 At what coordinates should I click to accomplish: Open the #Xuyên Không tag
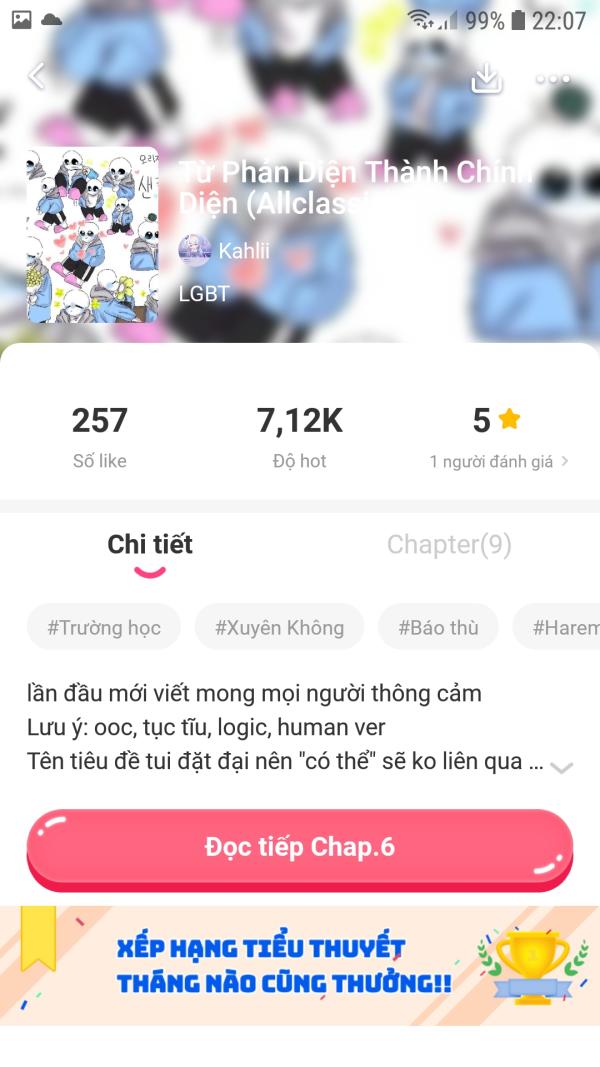click(279, 628)
